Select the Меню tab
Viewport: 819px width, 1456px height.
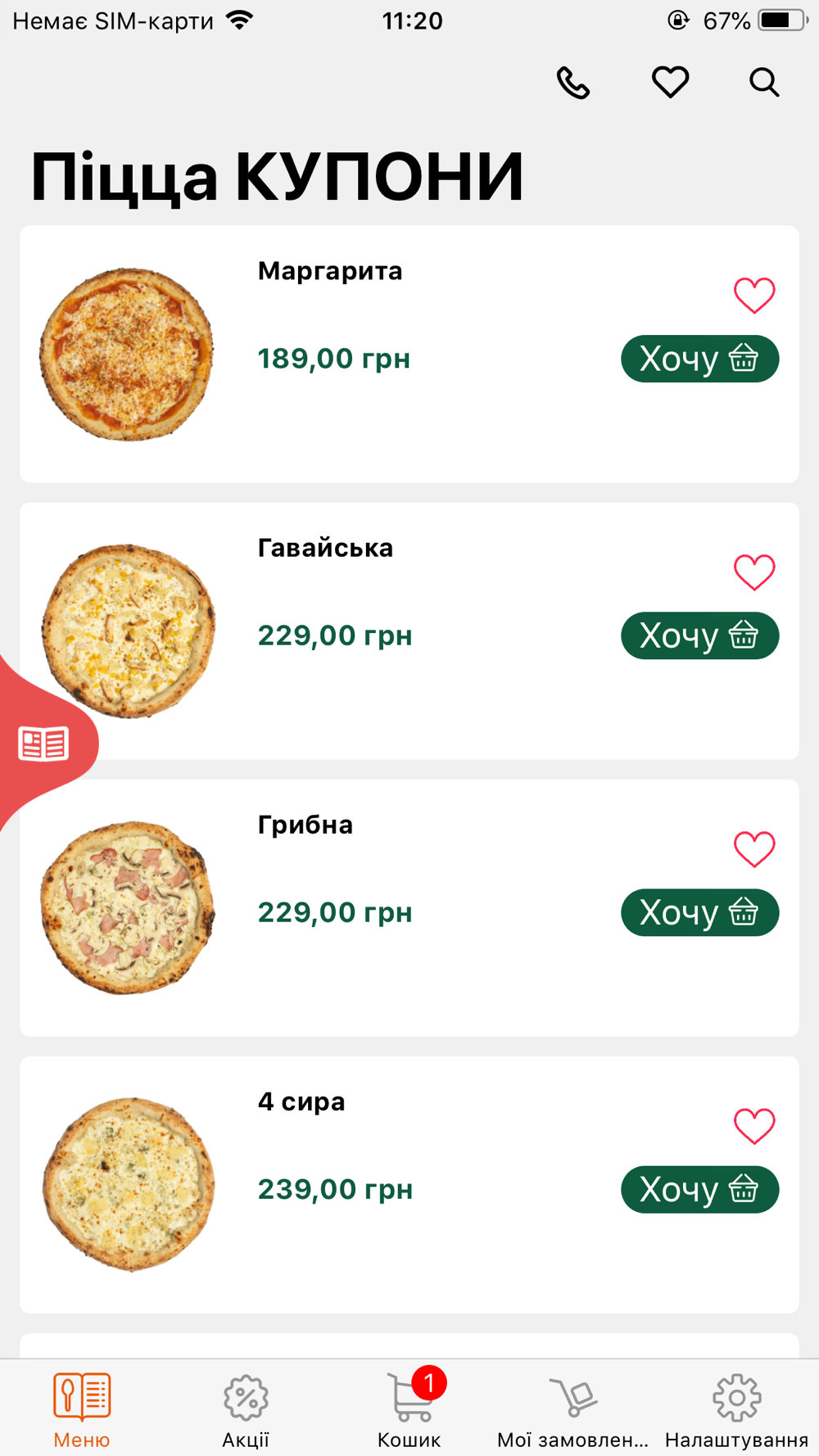coord(82,1410)
